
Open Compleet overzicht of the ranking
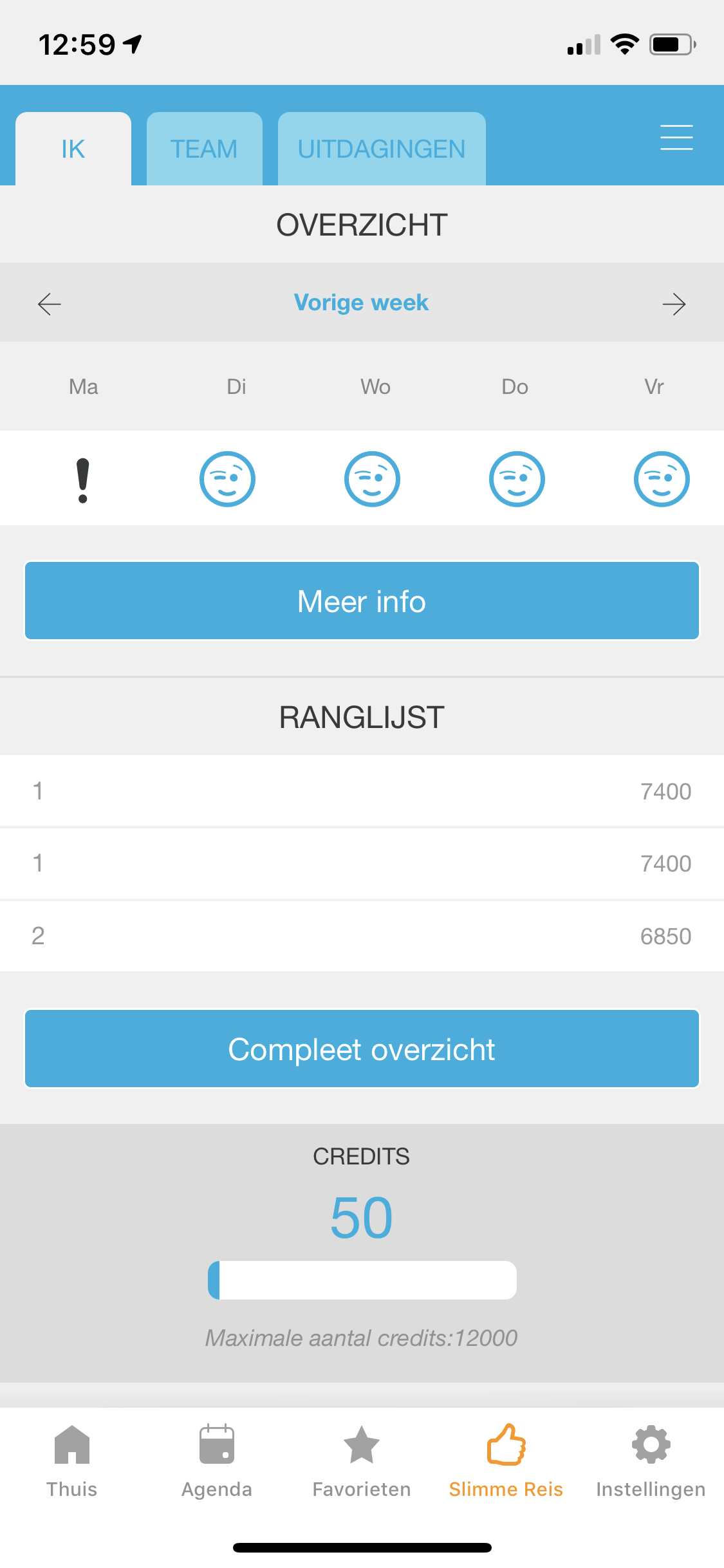(362, 1049)
